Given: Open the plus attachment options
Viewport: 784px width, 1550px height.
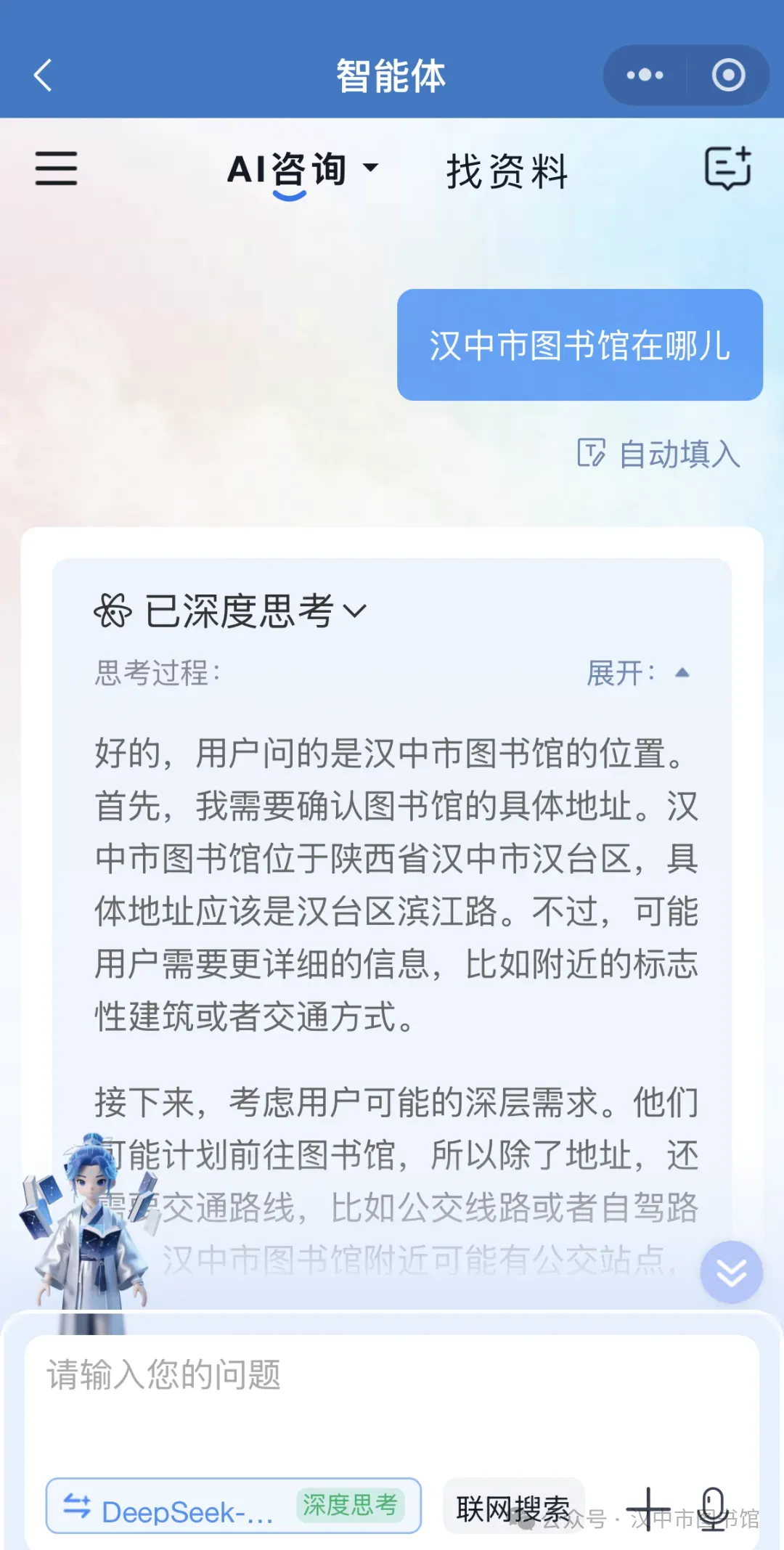Looking at the screenshot, I should tap(648, 1509).
